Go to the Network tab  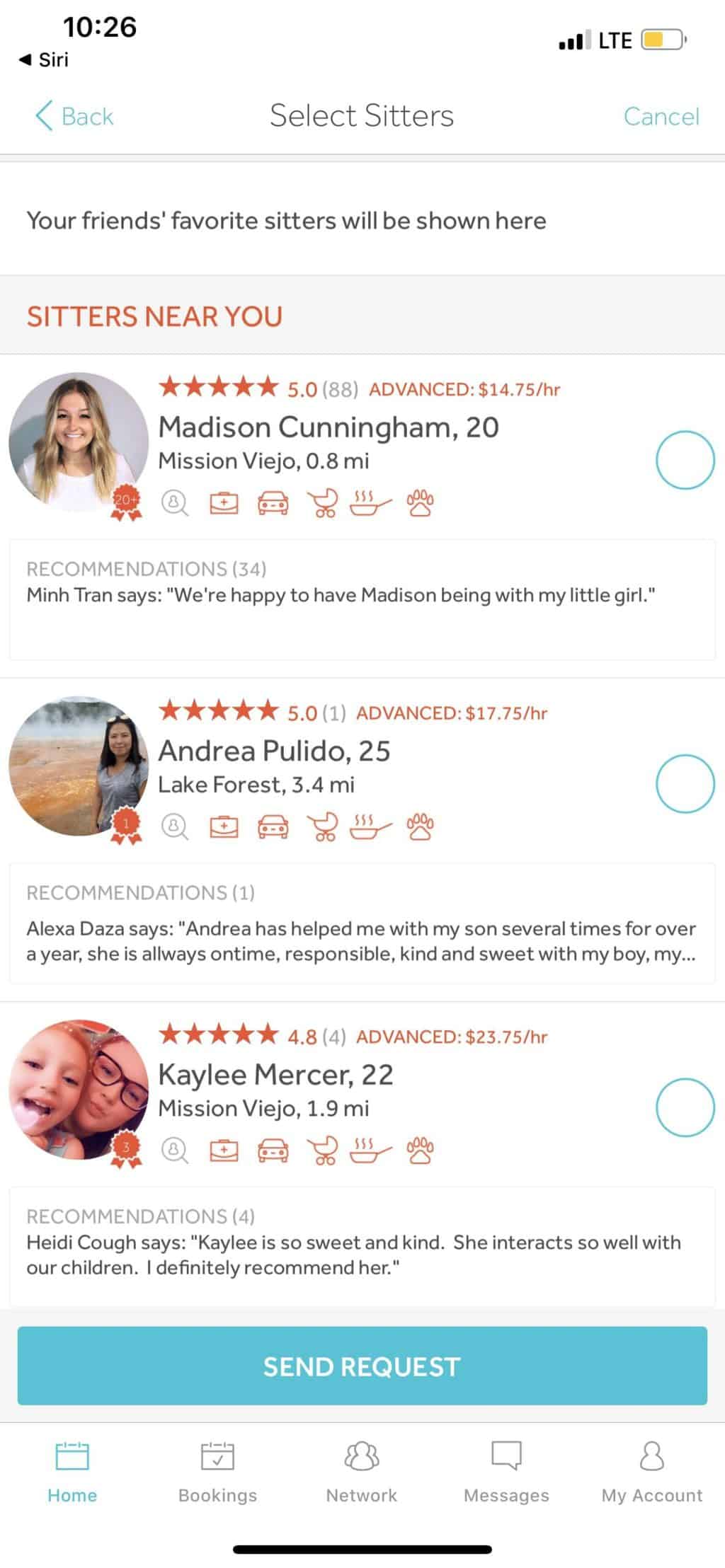(362, 1473)
